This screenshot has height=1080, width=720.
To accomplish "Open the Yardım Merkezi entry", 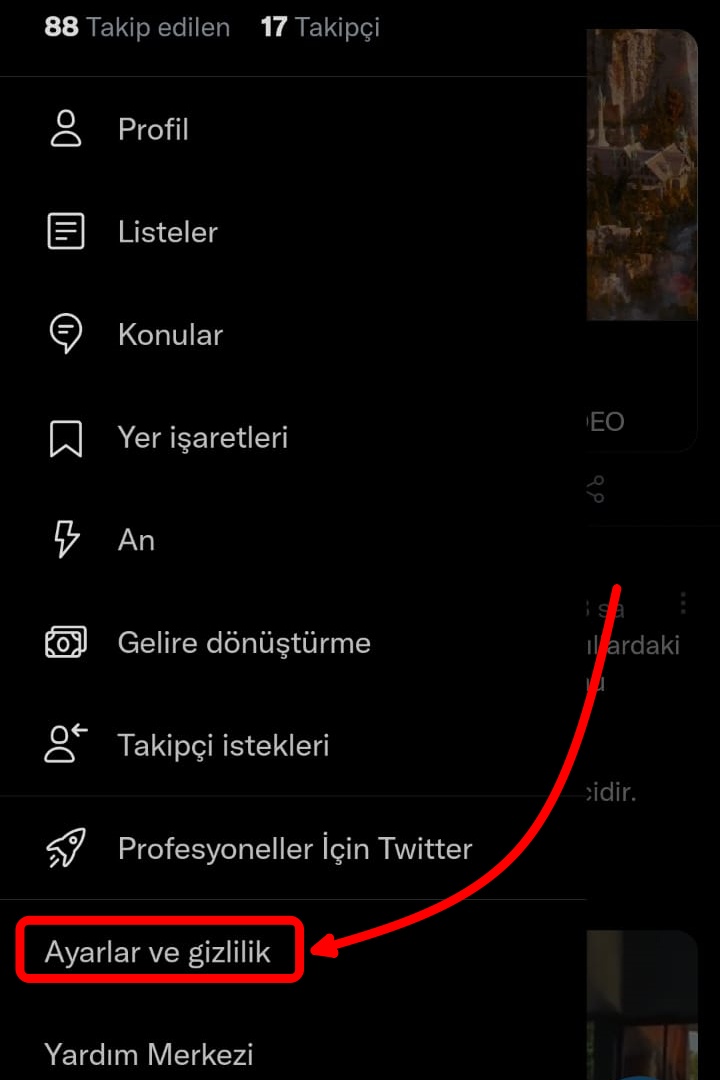I will [x=149, y=1054].
